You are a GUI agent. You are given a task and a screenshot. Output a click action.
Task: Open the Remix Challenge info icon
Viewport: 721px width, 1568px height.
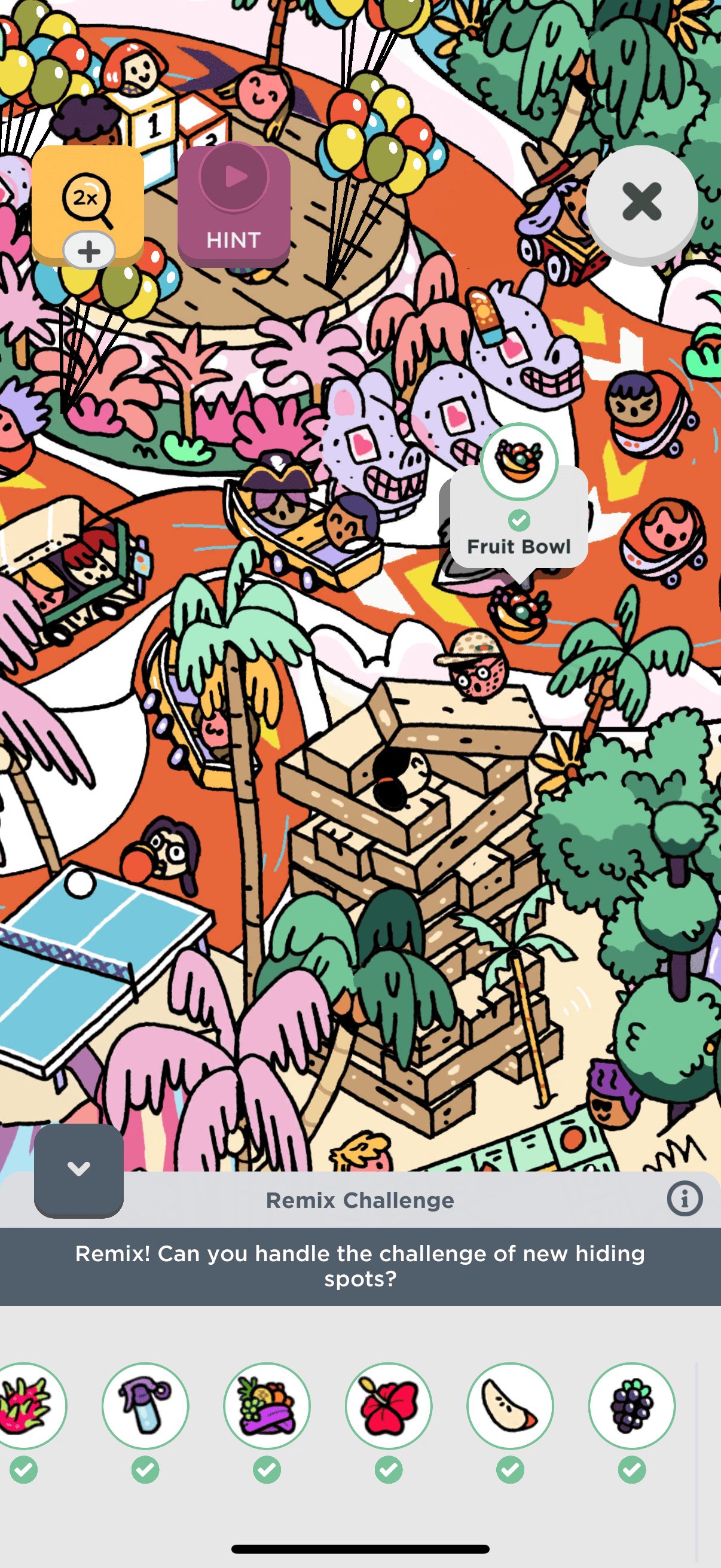click(685, 1199)
